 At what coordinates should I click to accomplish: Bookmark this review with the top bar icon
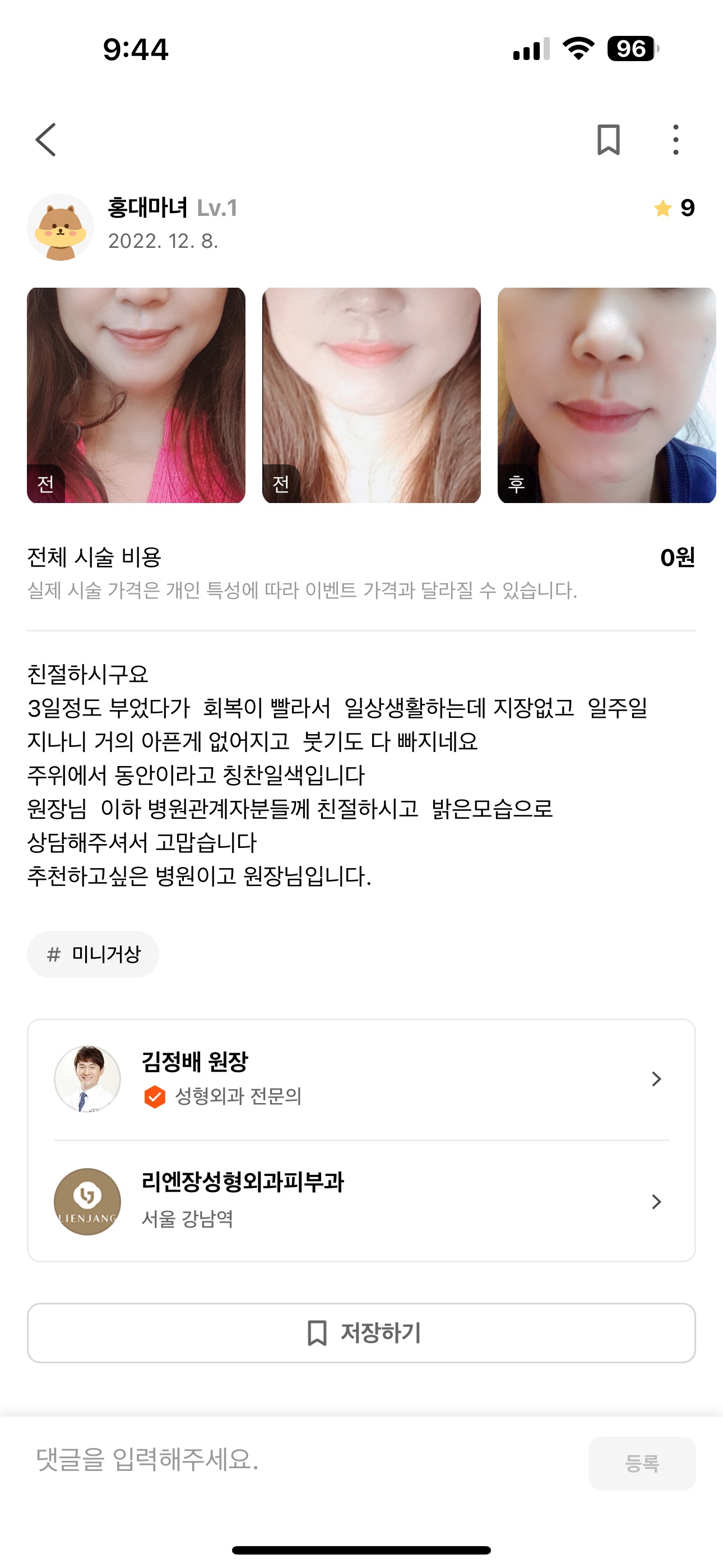608,140
